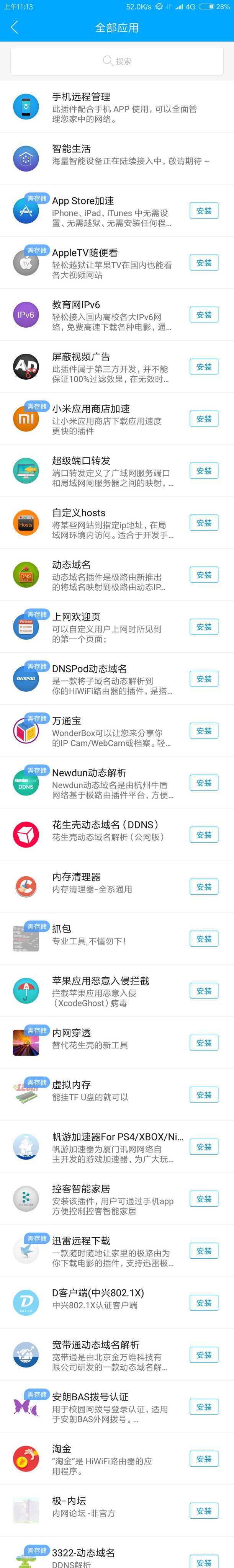The width and height of the screenshot is (234, 1568).
Task: Tap the 搜索 search box
Action: 117,61
